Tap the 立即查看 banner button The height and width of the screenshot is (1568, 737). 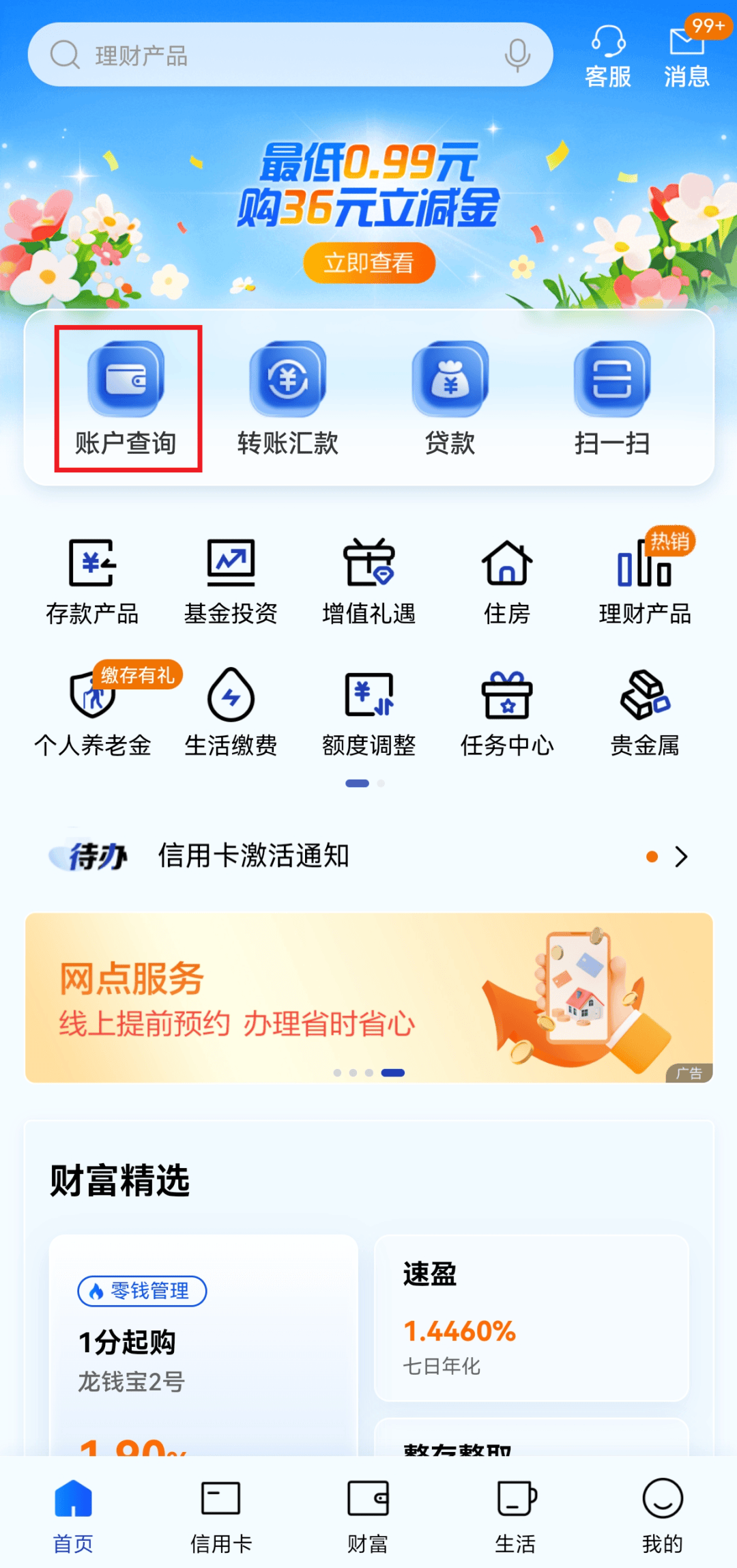(x=369, y=263)
